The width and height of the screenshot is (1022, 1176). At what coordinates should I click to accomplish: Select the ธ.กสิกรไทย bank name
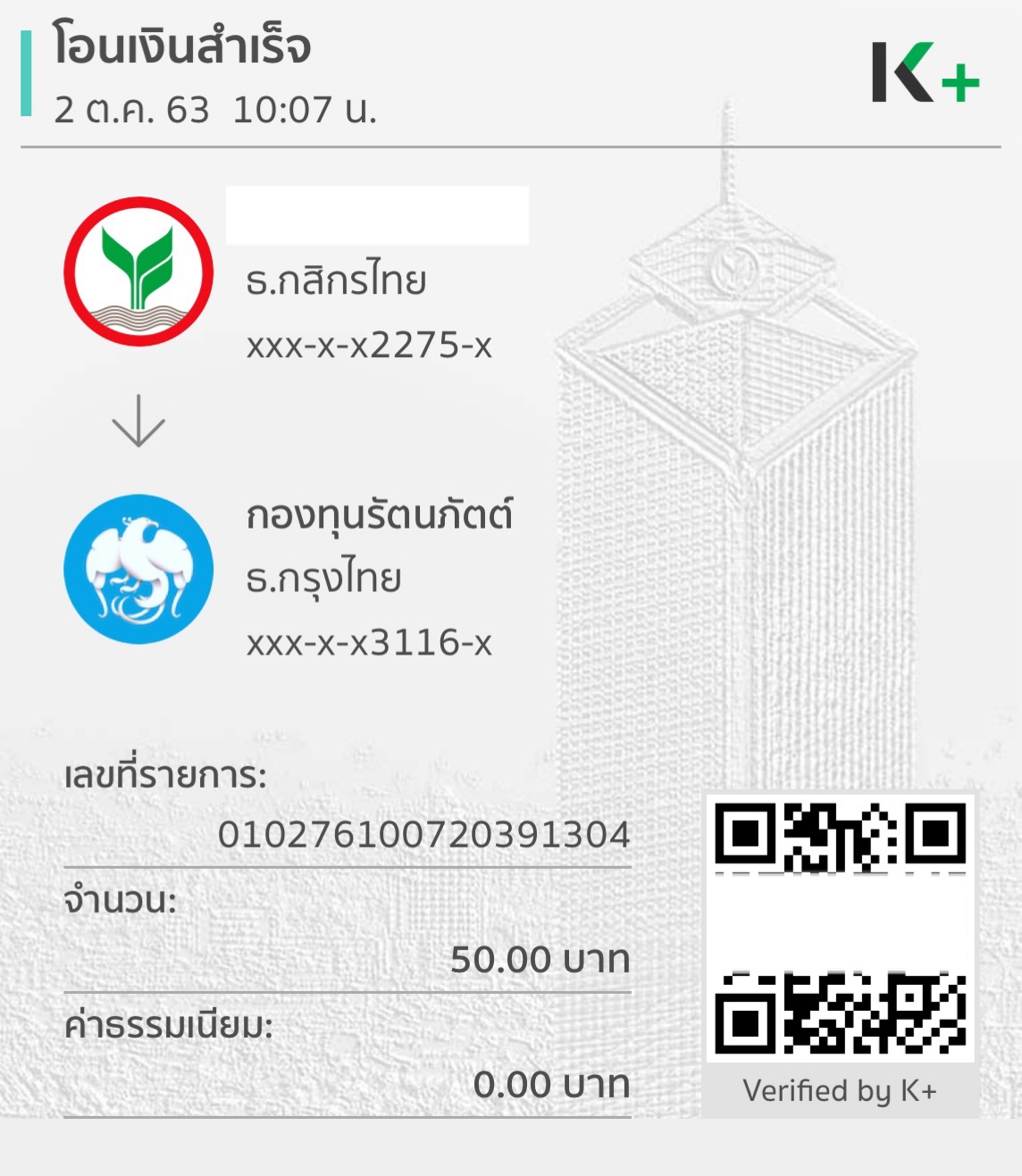pyautogui.click(x=339, y=278)
